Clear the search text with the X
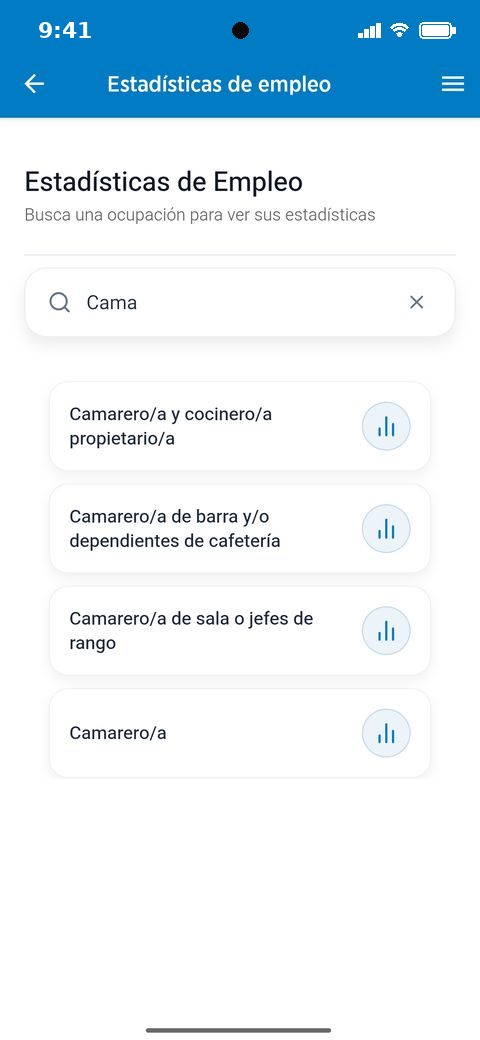The image size is (480, 1040). click(416, 302)
